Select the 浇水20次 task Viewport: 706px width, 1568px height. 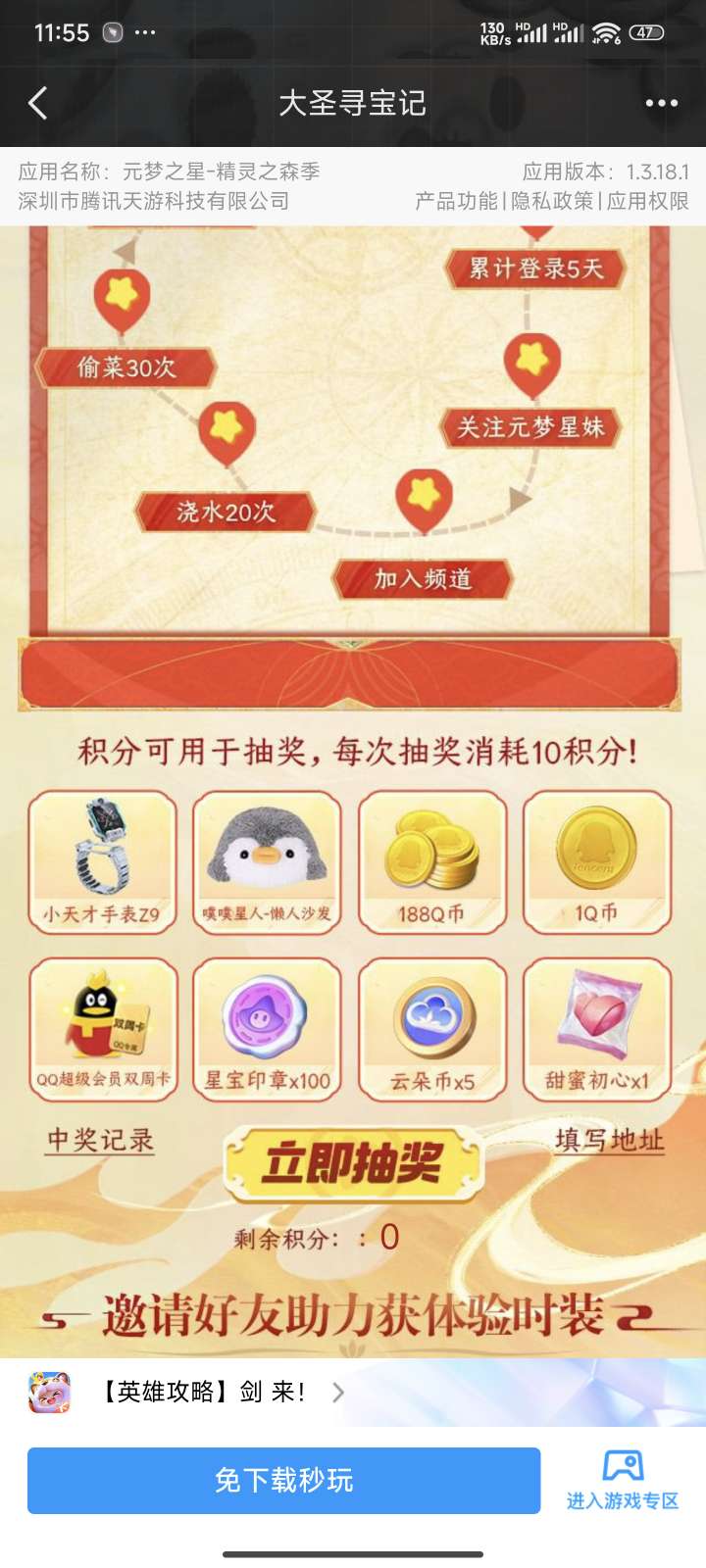point(226,512)
